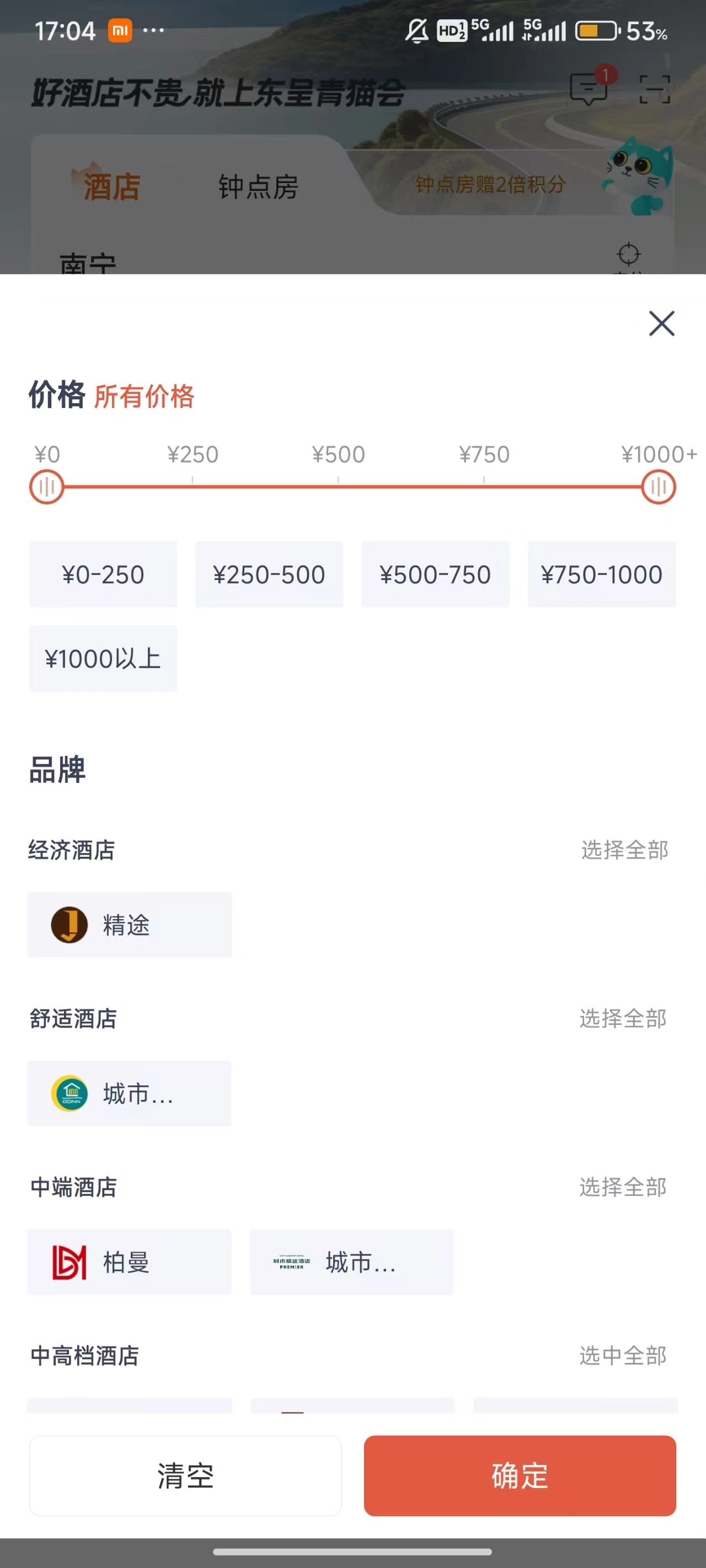Choose the ¥250-500 price range
Viewport: 706px width, 1568px height.
click(x=269, y=574)
